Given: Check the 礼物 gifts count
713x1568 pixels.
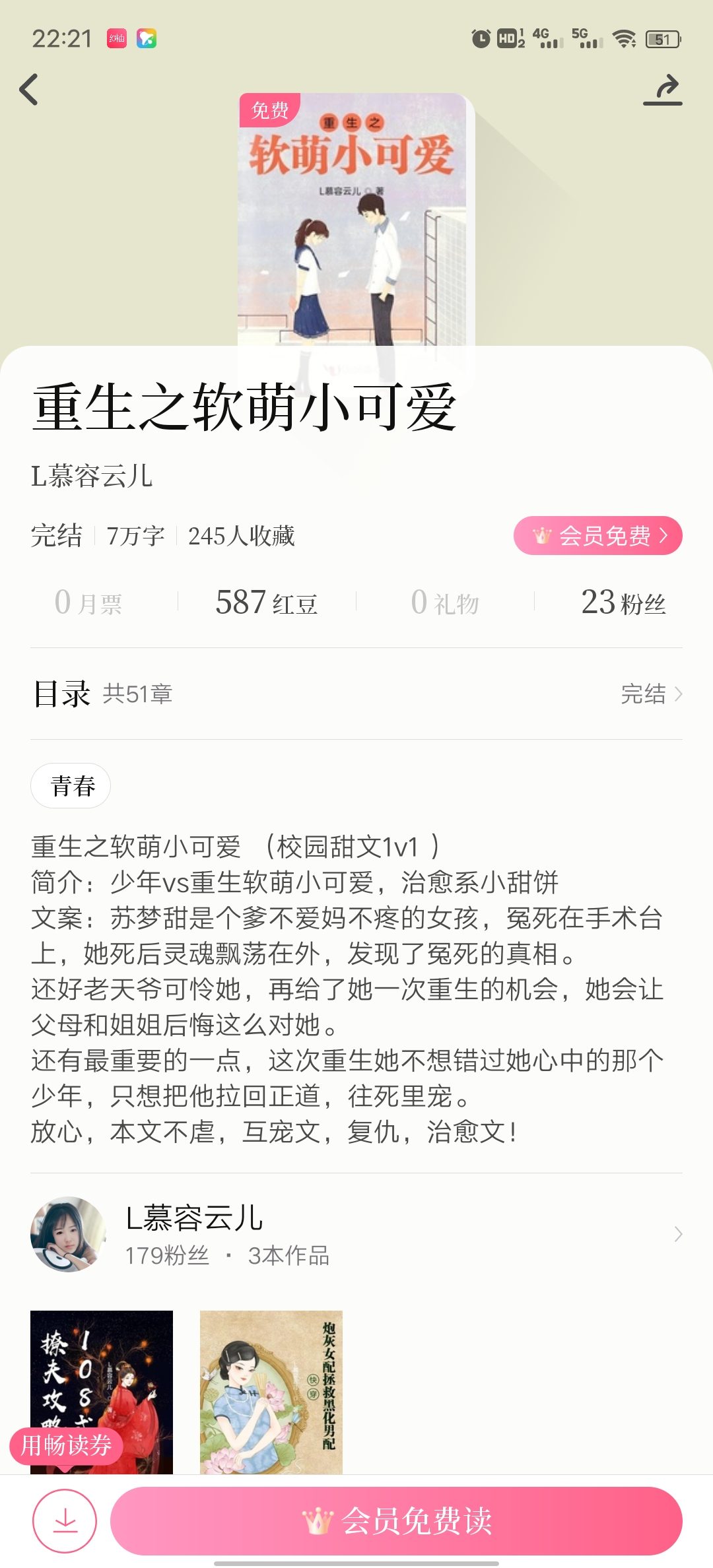Looking at the screenshot, I should (x=445, y=603).
